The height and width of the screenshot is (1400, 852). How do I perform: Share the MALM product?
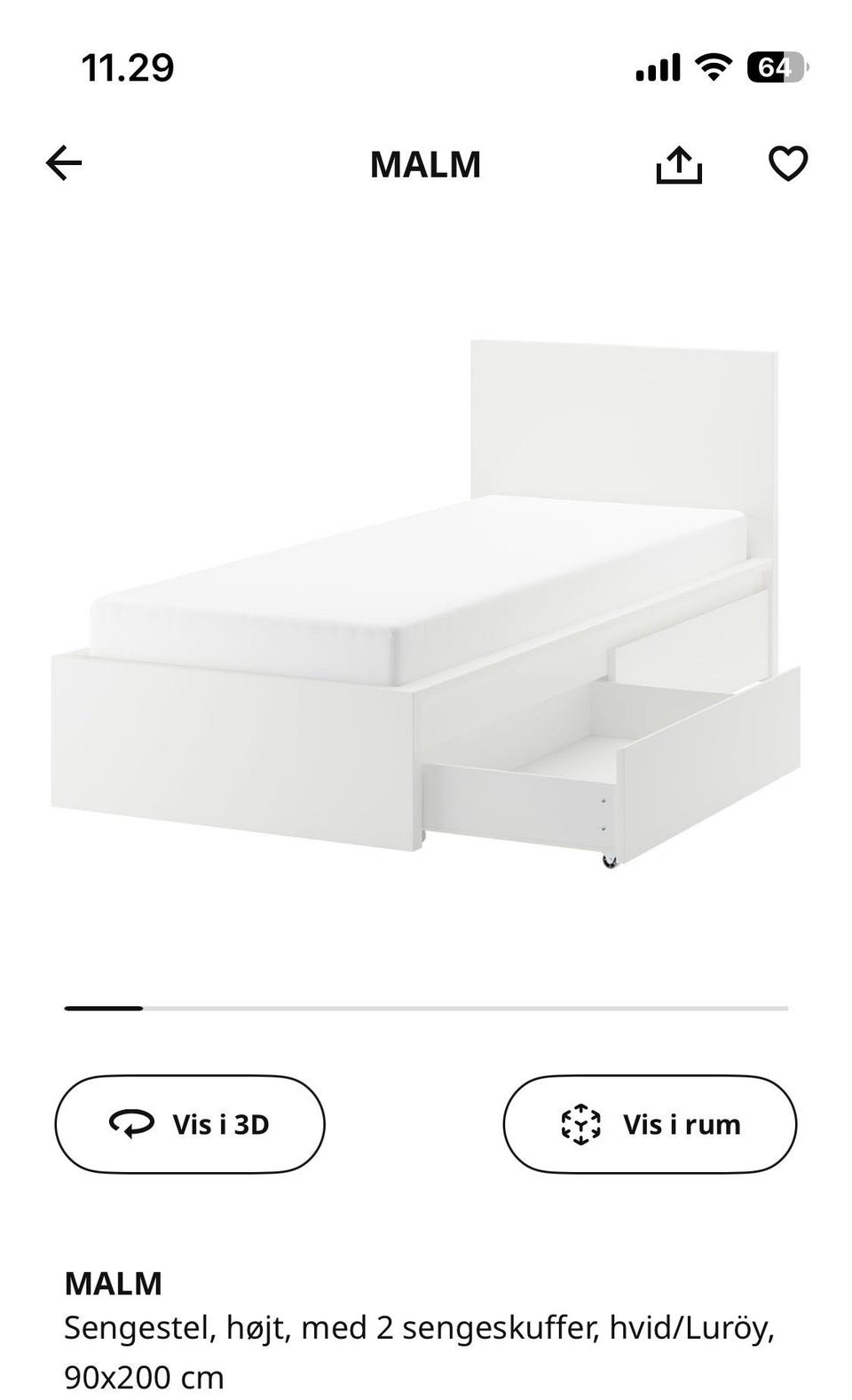(679, 164)
